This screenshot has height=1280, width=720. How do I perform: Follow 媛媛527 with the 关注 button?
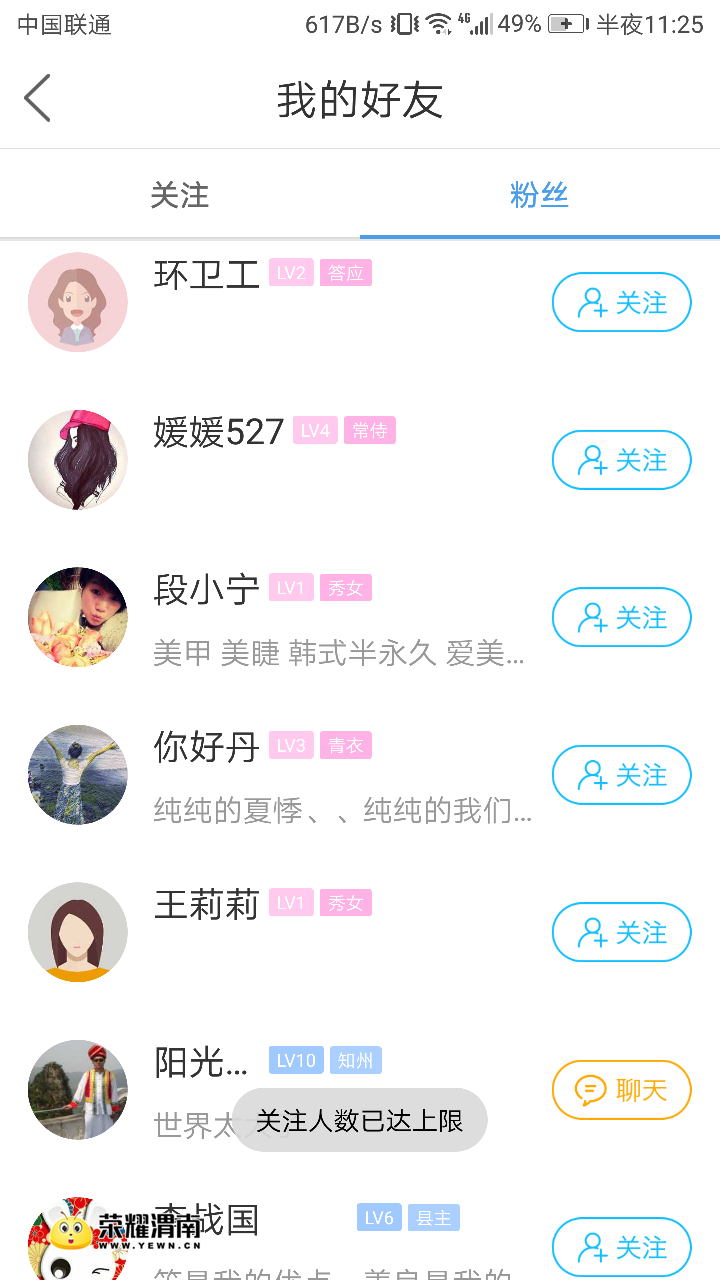622,460
